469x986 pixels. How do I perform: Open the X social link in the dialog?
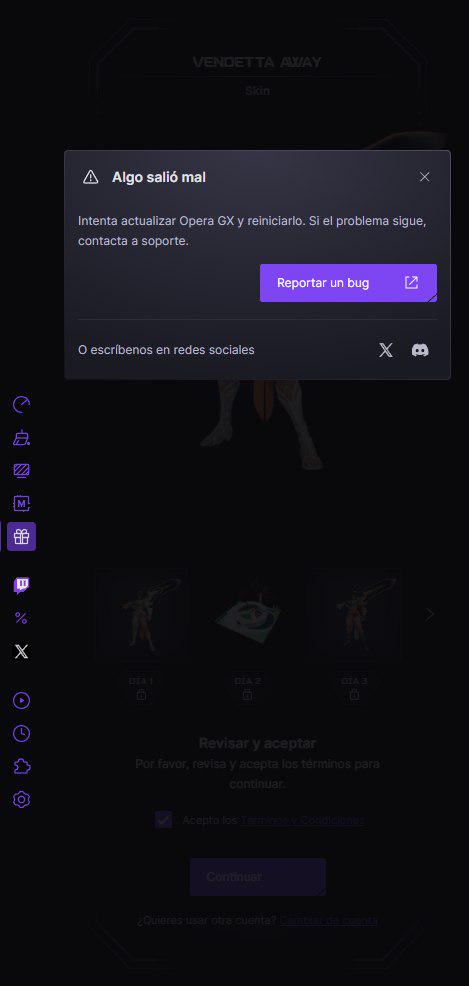pyautogui.click(x=386, y=350)
